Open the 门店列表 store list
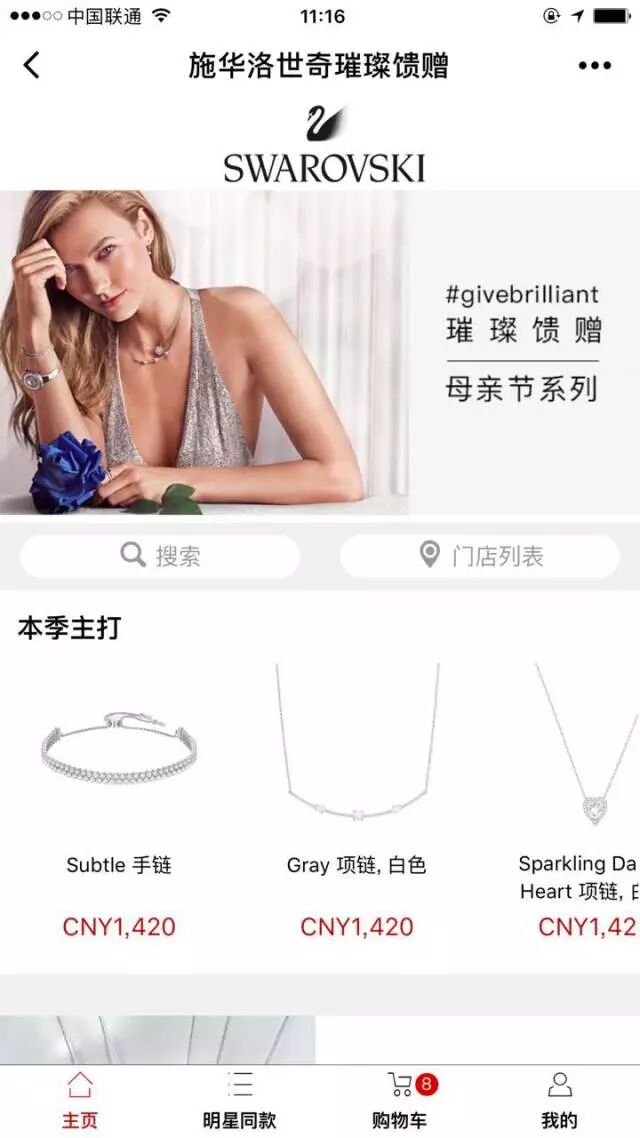The image size is (640, 1138). [x=480, y=555]
